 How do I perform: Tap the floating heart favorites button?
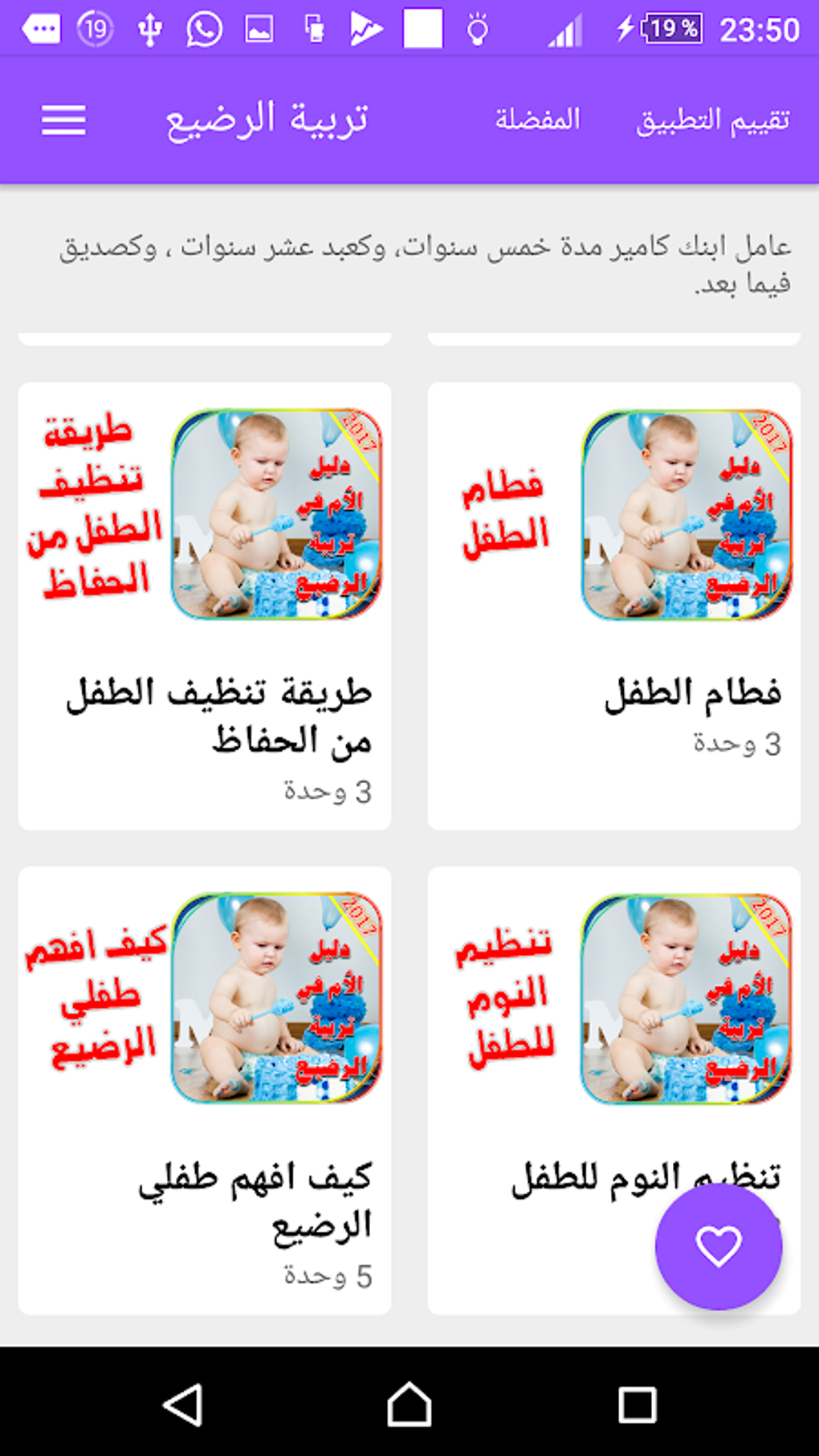click(718, 1246)
